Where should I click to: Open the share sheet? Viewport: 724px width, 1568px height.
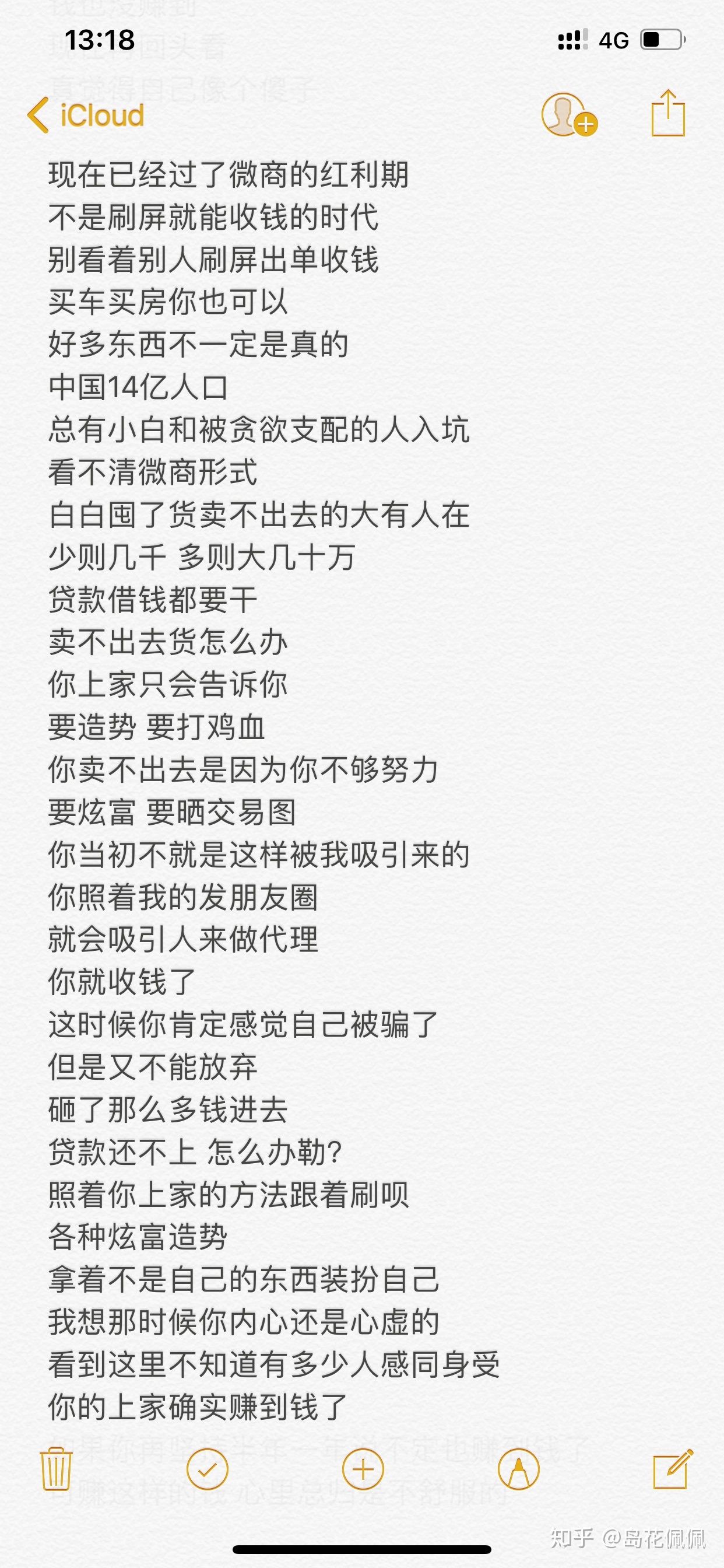[668, 113]
